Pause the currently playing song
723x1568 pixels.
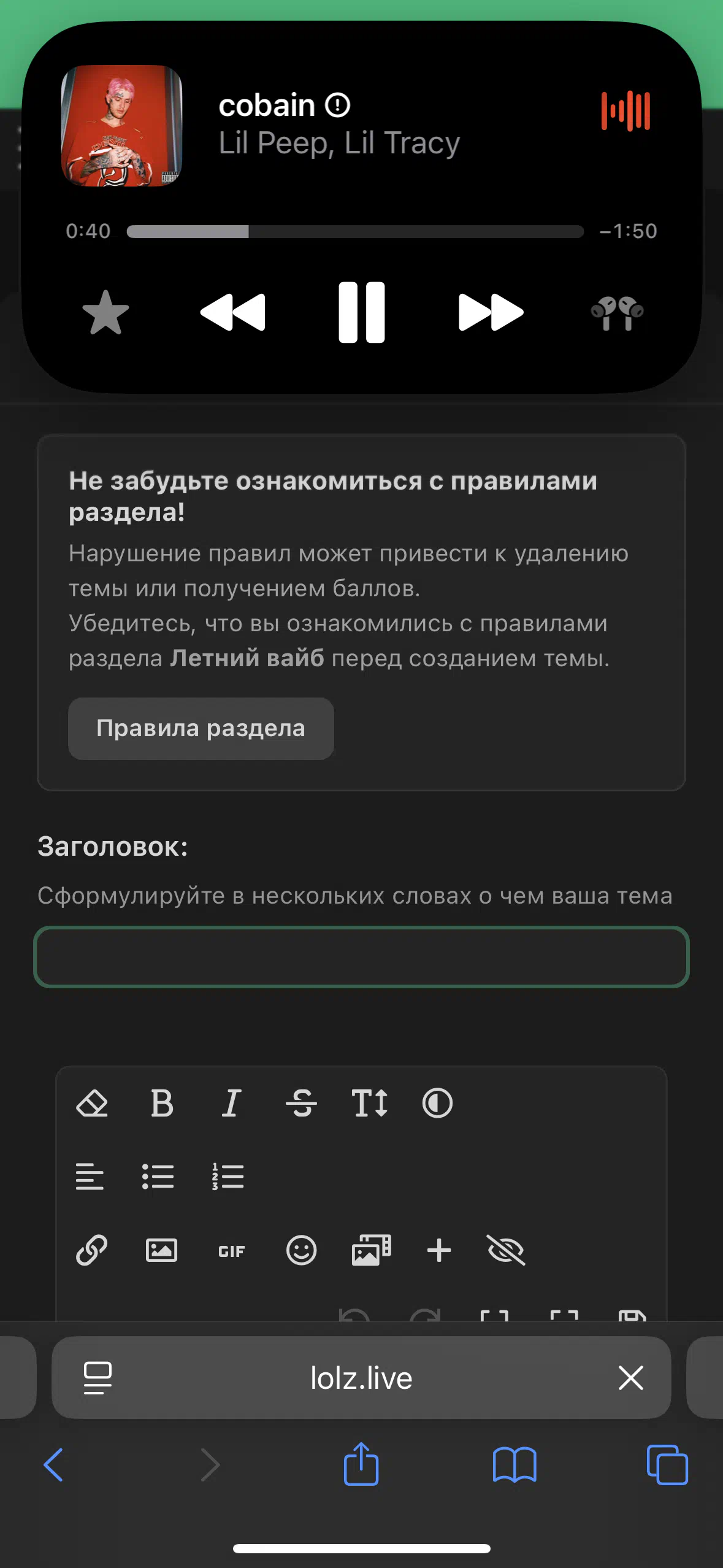pyautogui.click(x=362, y=312)
